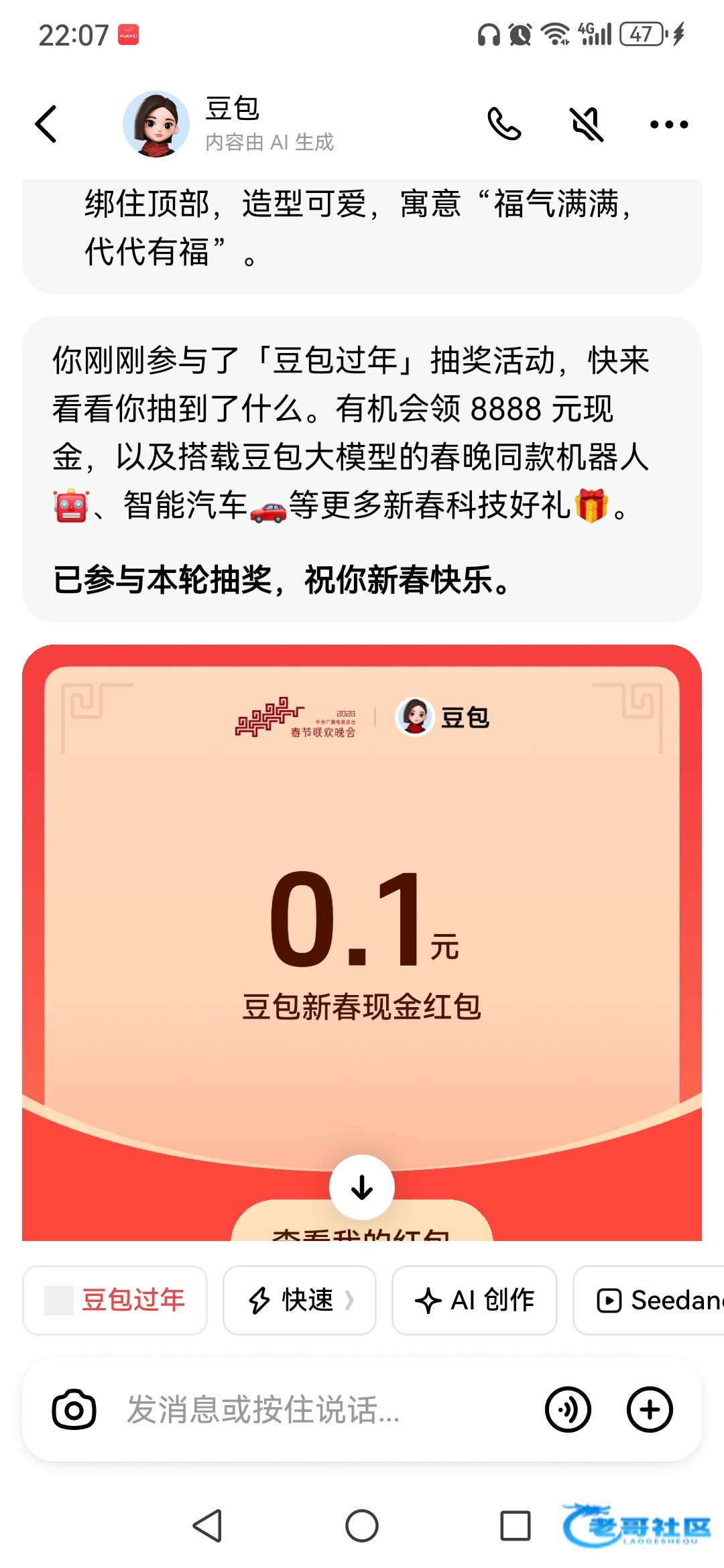Start a voice call with 豆包
This screenshot has width=724, height=1568.
click(x=504, y=124)
